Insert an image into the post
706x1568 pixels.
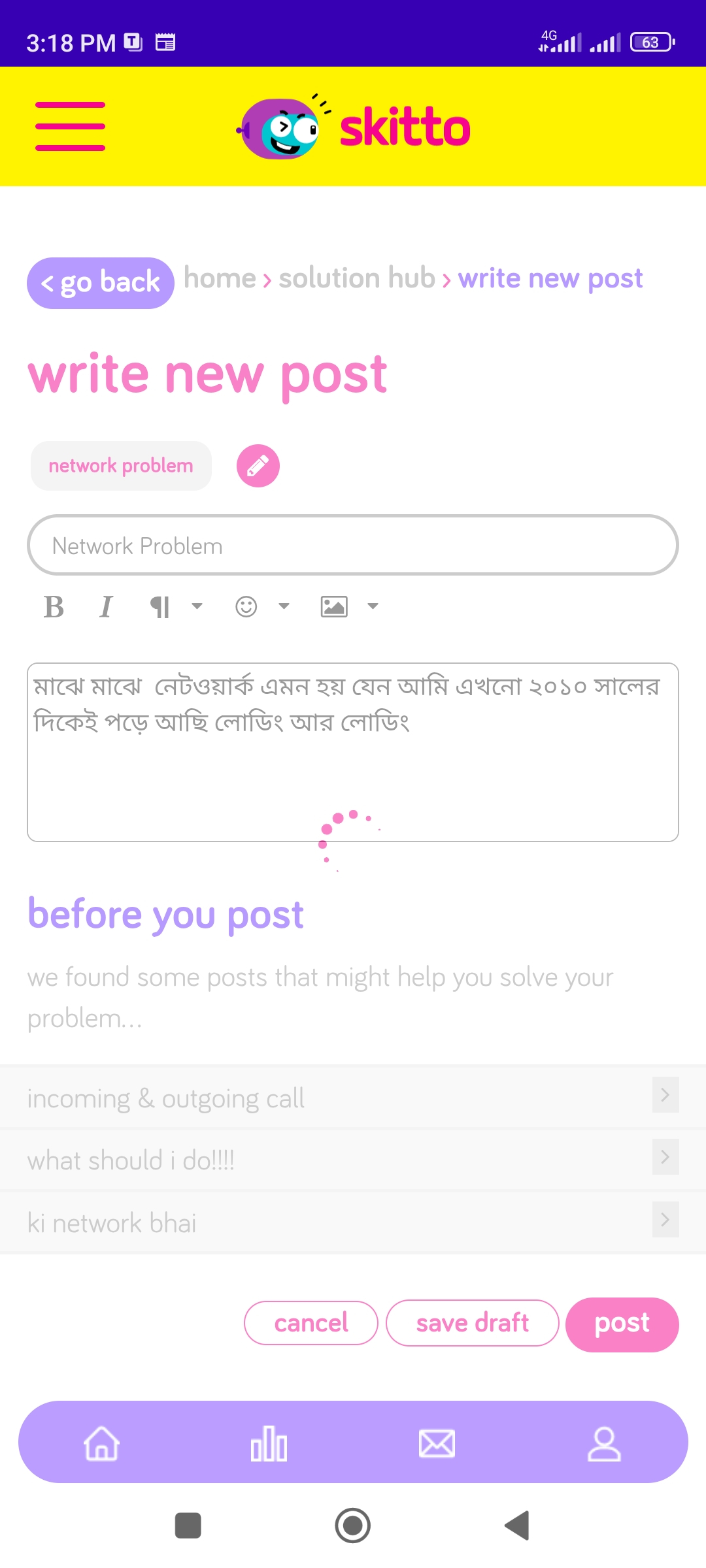(x=334, y=607)
